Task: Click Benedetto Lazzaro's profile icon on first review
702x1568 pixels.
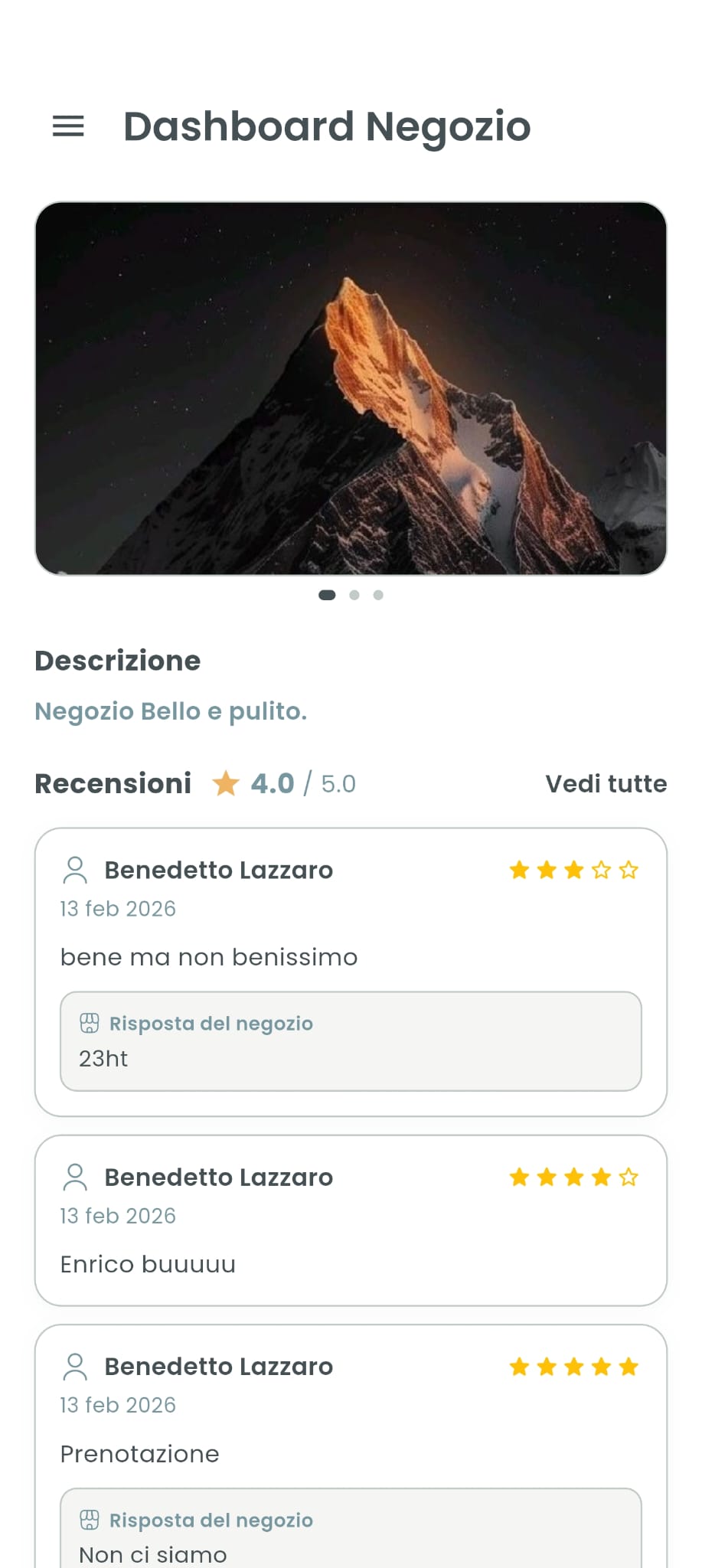Action: tap(75, 869)
